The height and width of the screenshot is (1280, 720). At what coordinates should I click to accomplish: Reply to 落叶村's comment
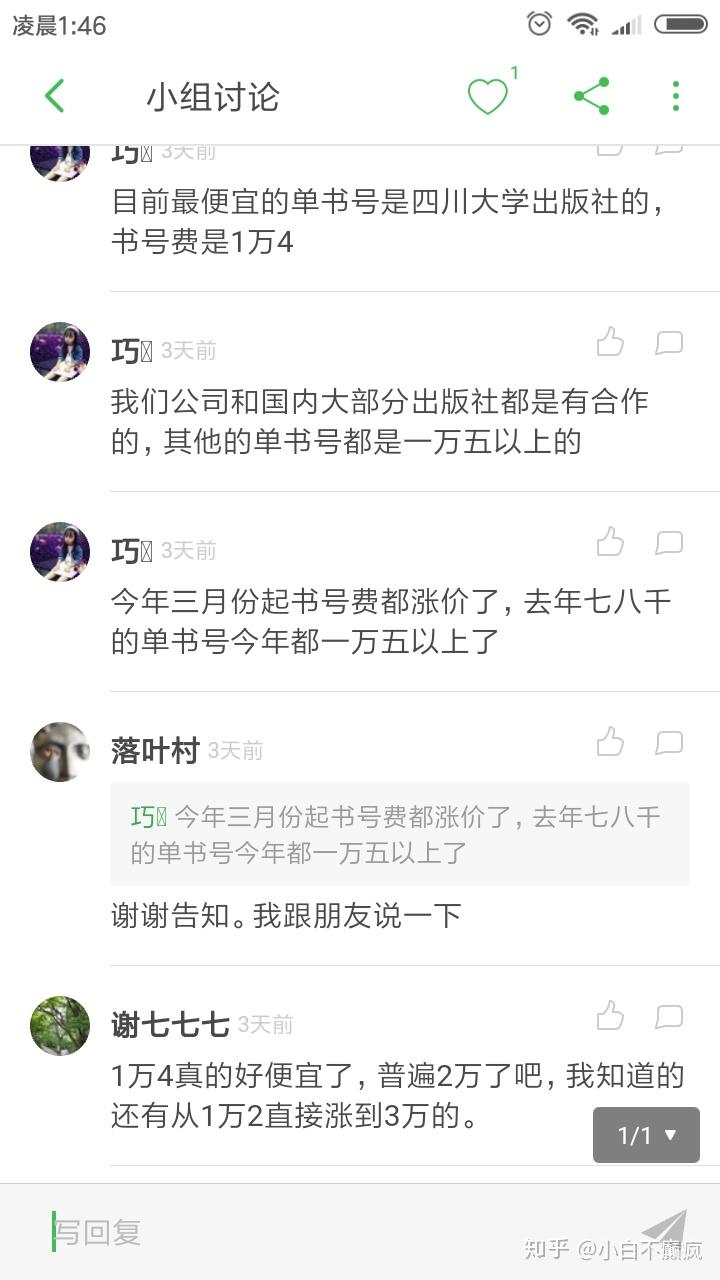pos(668,743)
